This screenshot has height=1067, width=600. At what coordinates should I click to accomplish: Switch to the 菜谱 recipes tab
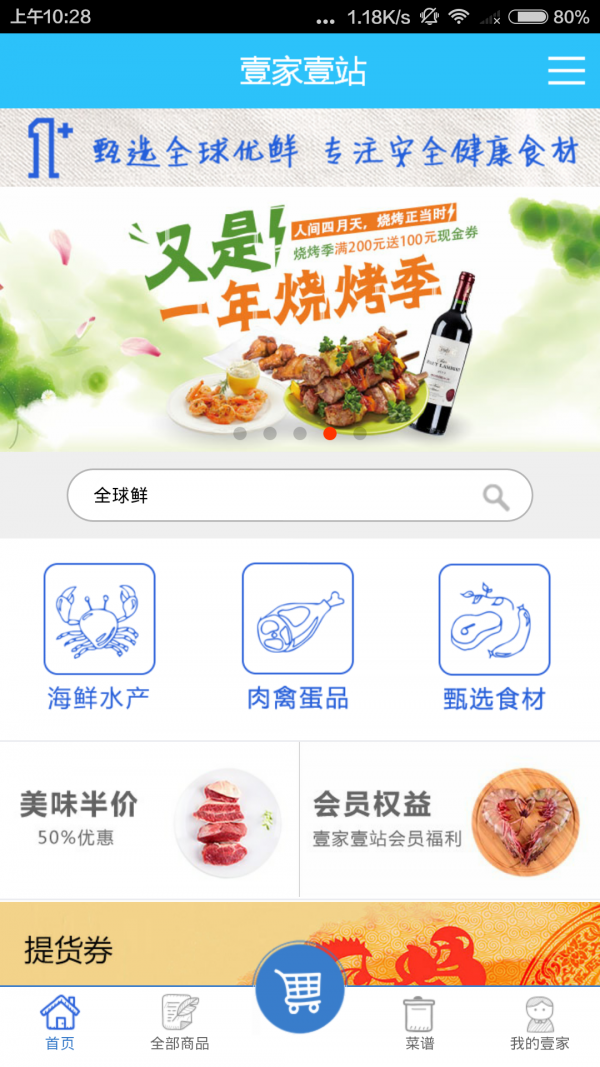pos(420,1023)
